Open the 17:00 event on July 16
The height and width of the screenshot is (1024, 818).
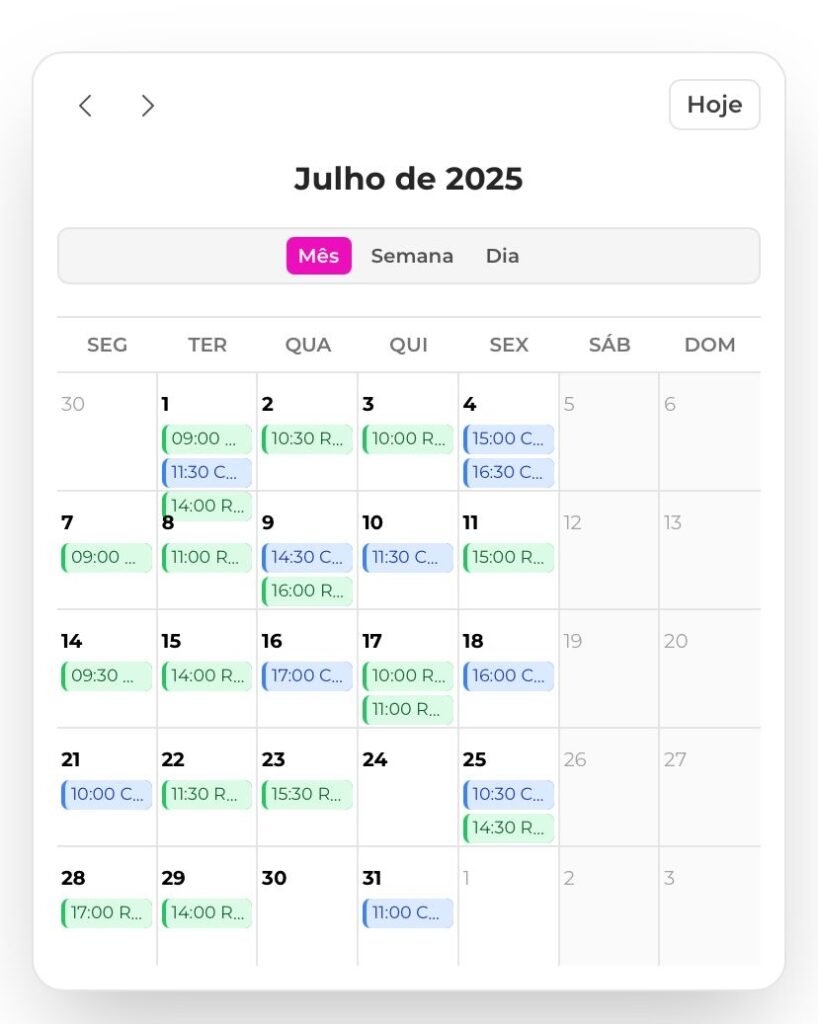point(307,676)
